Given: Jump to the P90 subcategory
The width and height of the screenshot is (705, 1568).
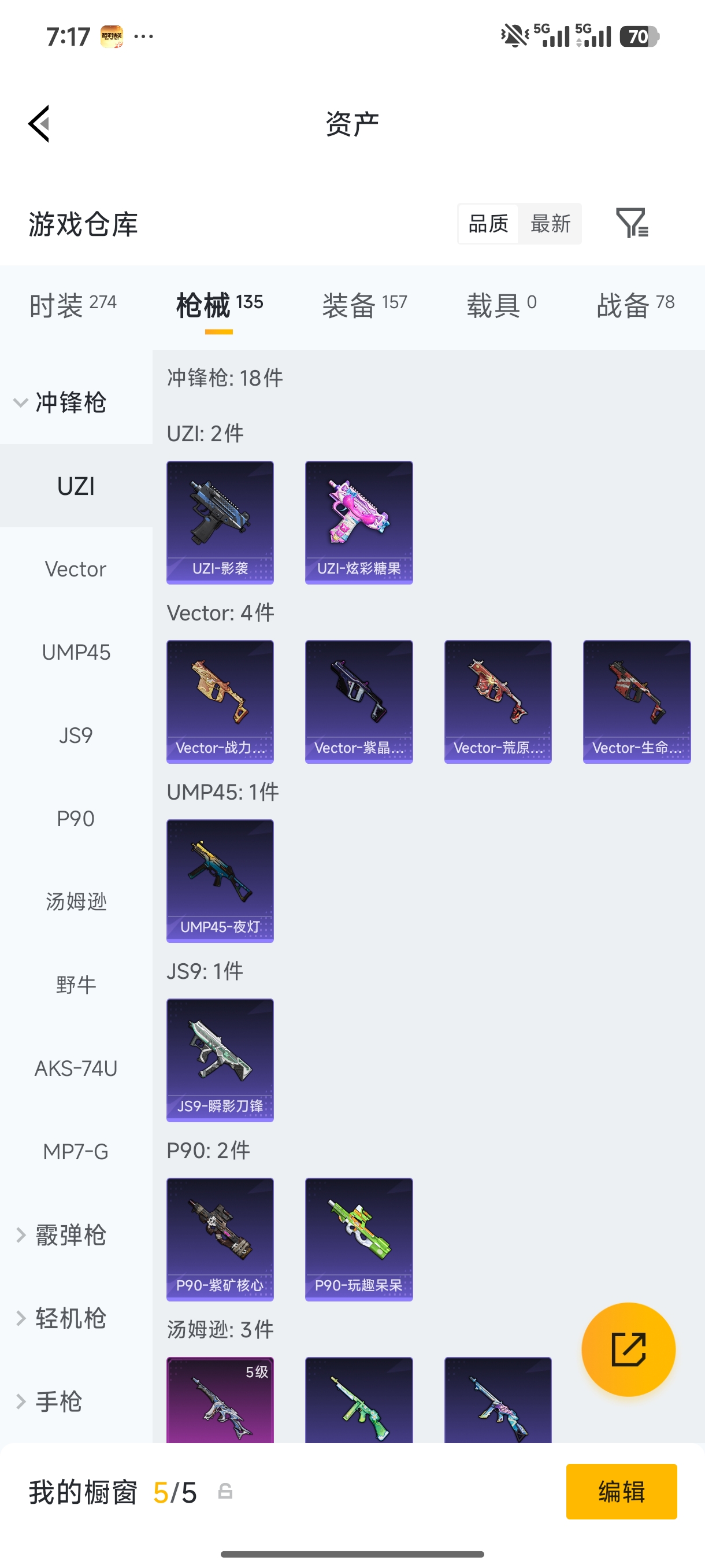Looking at the screenshot, I should coord(76,819).
